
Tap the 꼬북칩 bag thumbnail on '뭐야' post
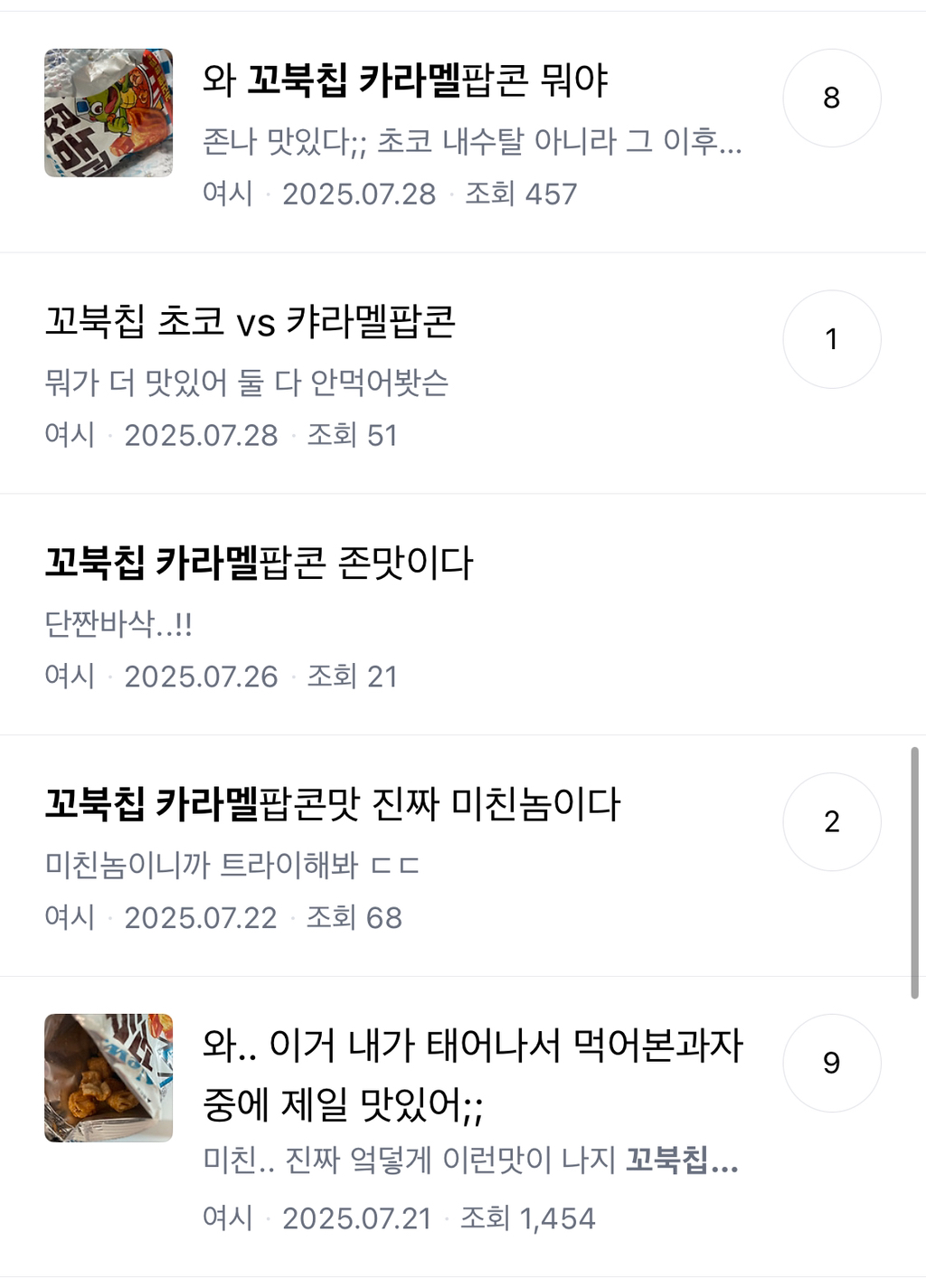tap(109, 113)
